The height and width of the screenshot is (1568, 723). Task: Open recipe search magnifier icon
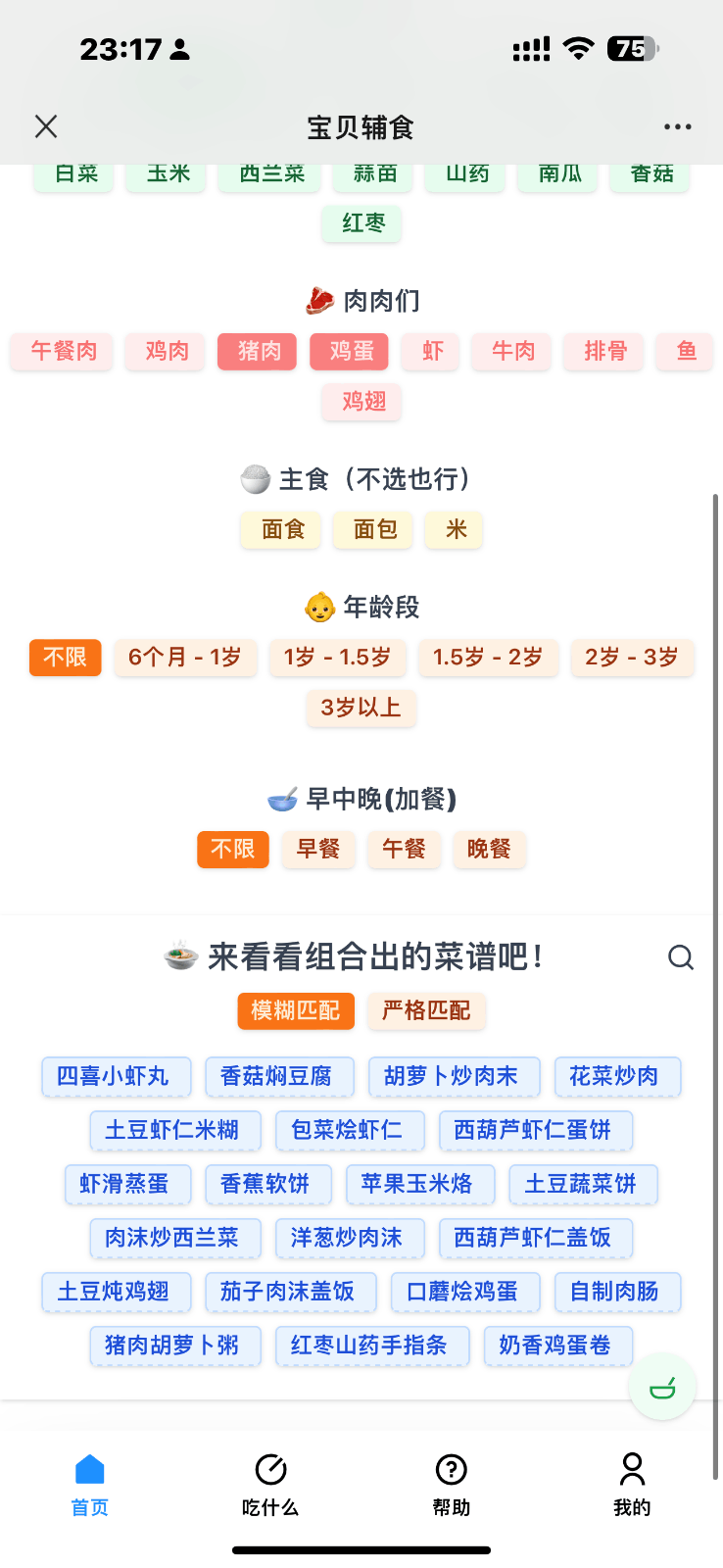point(681,957)
